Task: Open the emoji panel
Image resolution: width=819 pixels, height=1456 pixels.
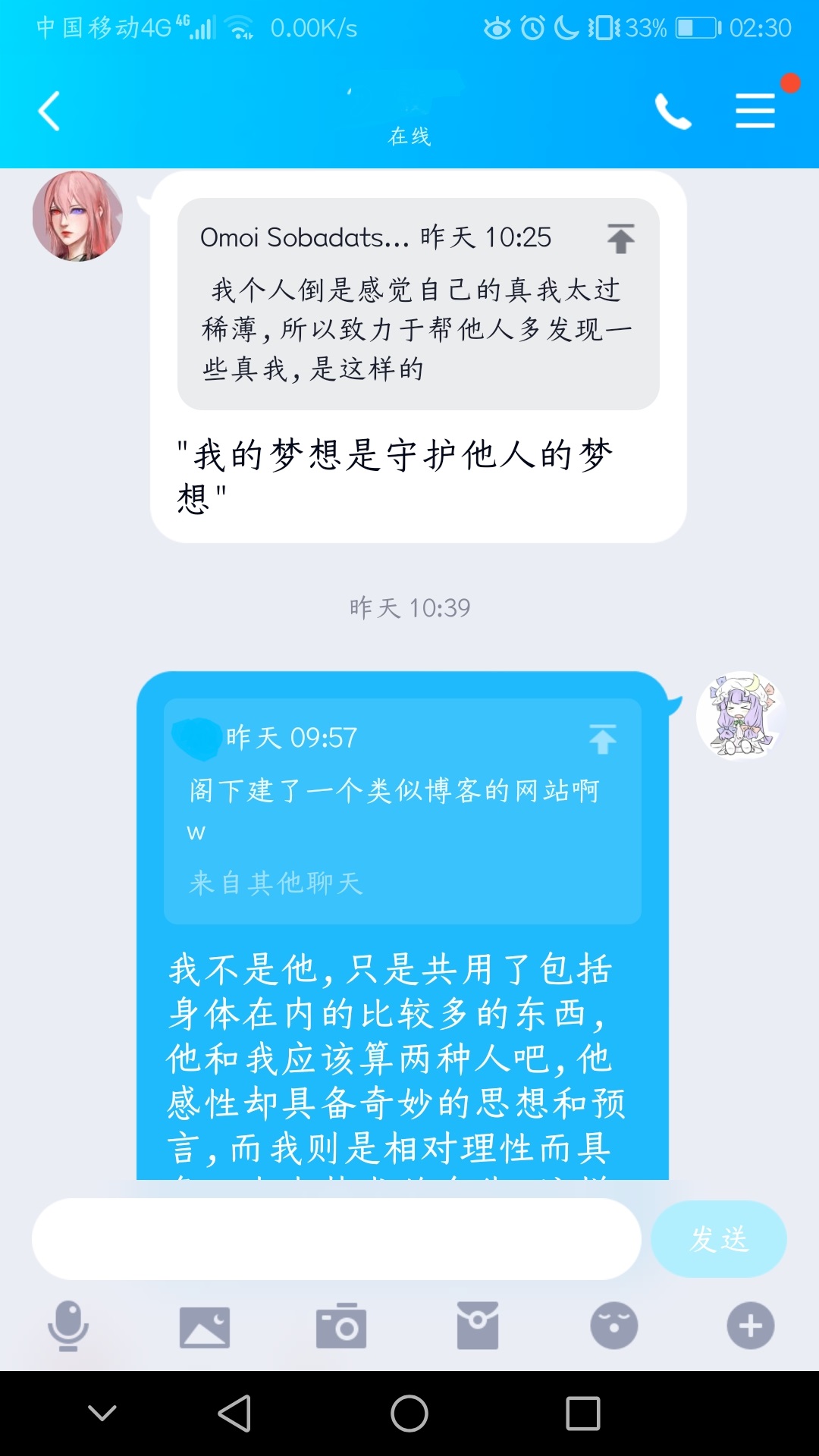Action: (x=614, y=1326)
